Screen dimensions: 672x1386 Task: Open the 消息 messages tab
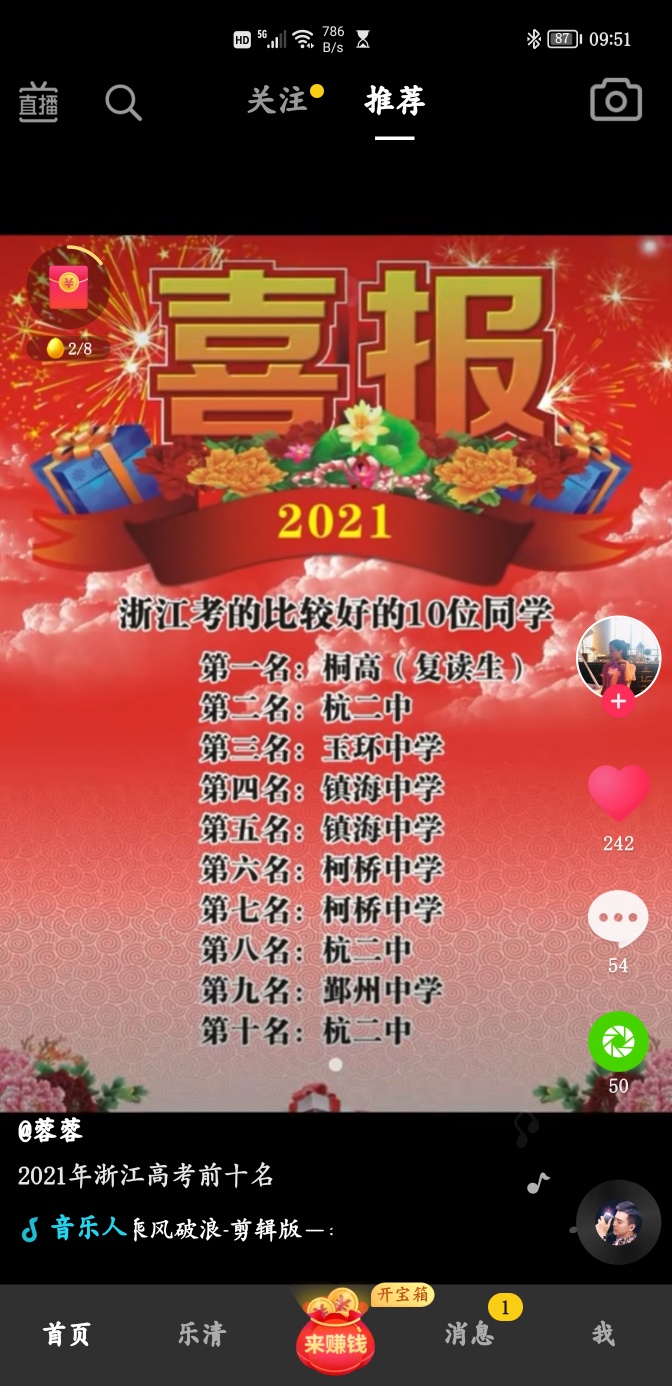tap(470, 1333)
